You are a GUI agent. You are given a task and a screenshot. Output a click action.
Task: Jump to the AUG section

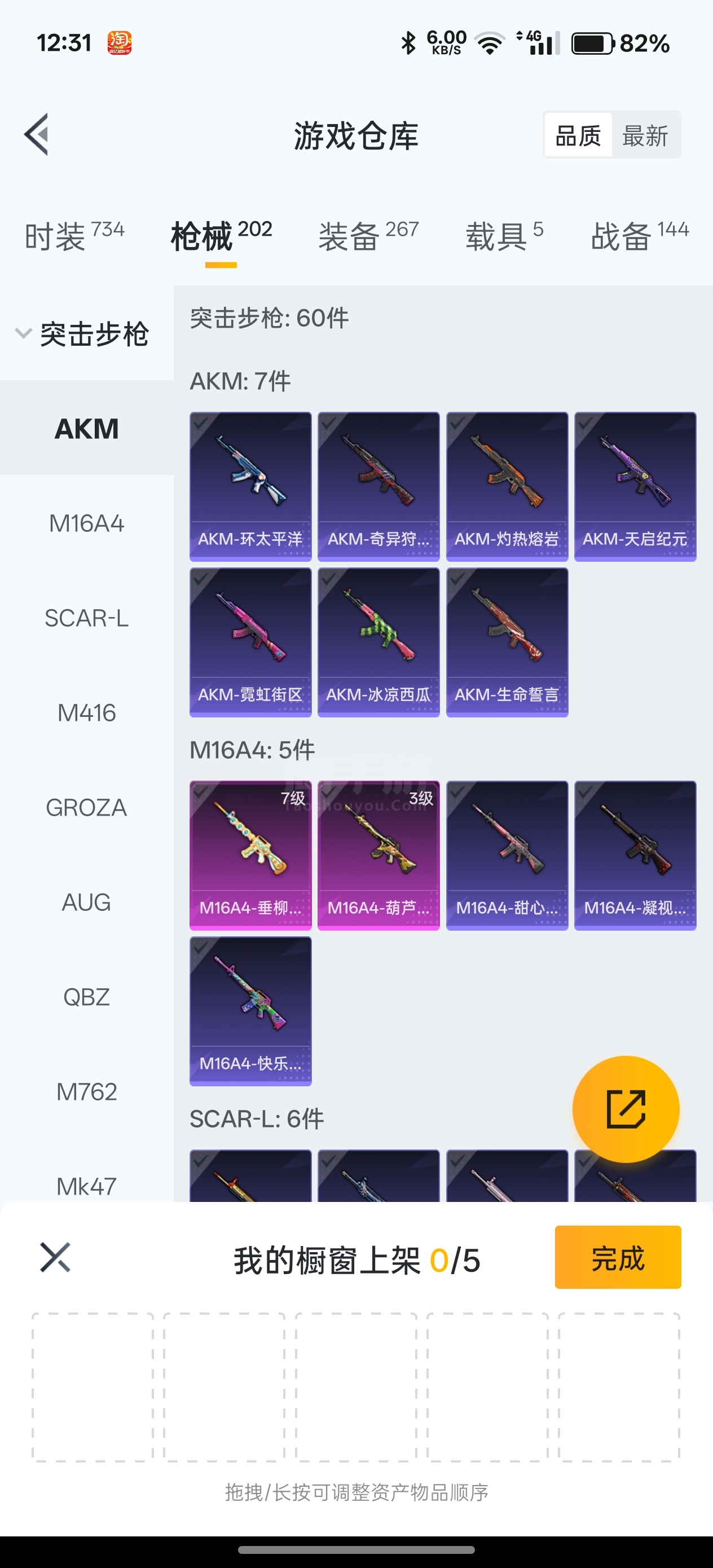pyautogui.click(x=86, y=902)
